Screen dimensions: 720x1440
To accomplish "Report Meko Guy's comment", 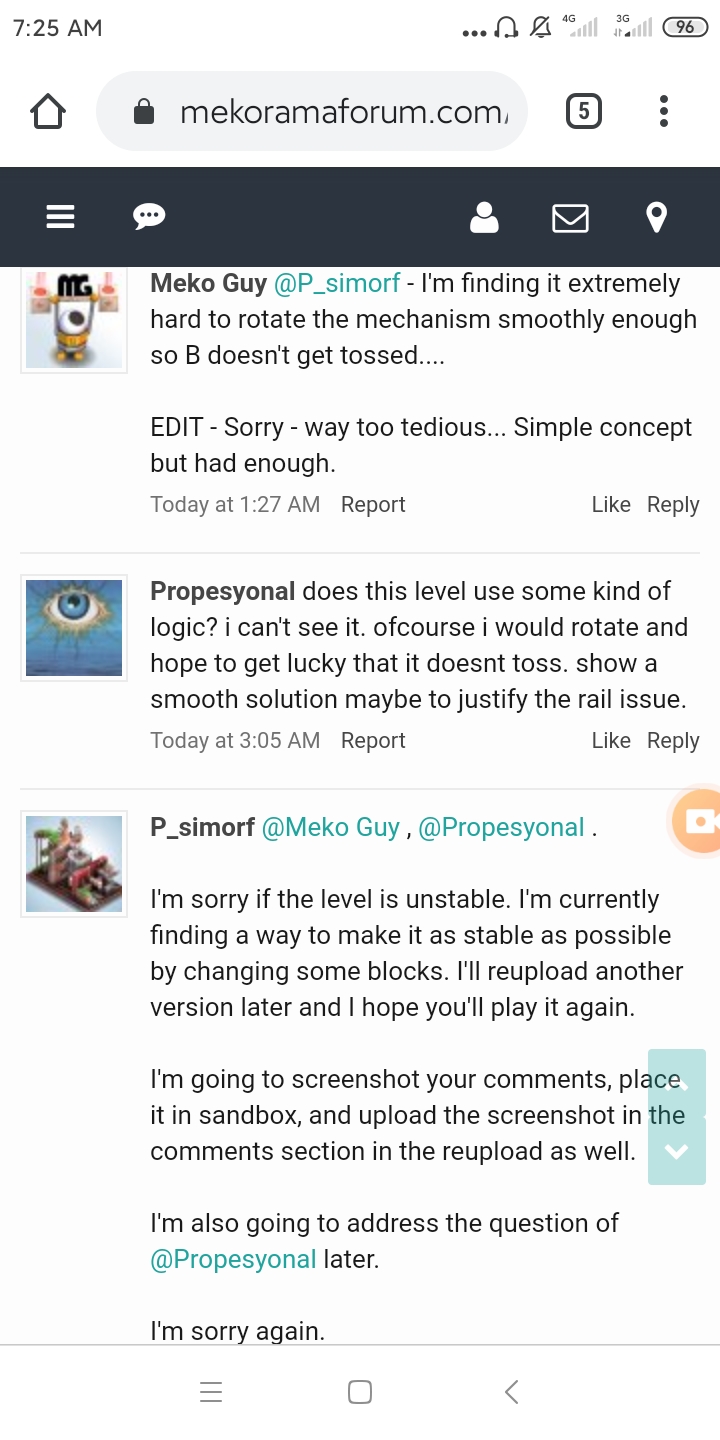I will point(373,505).
